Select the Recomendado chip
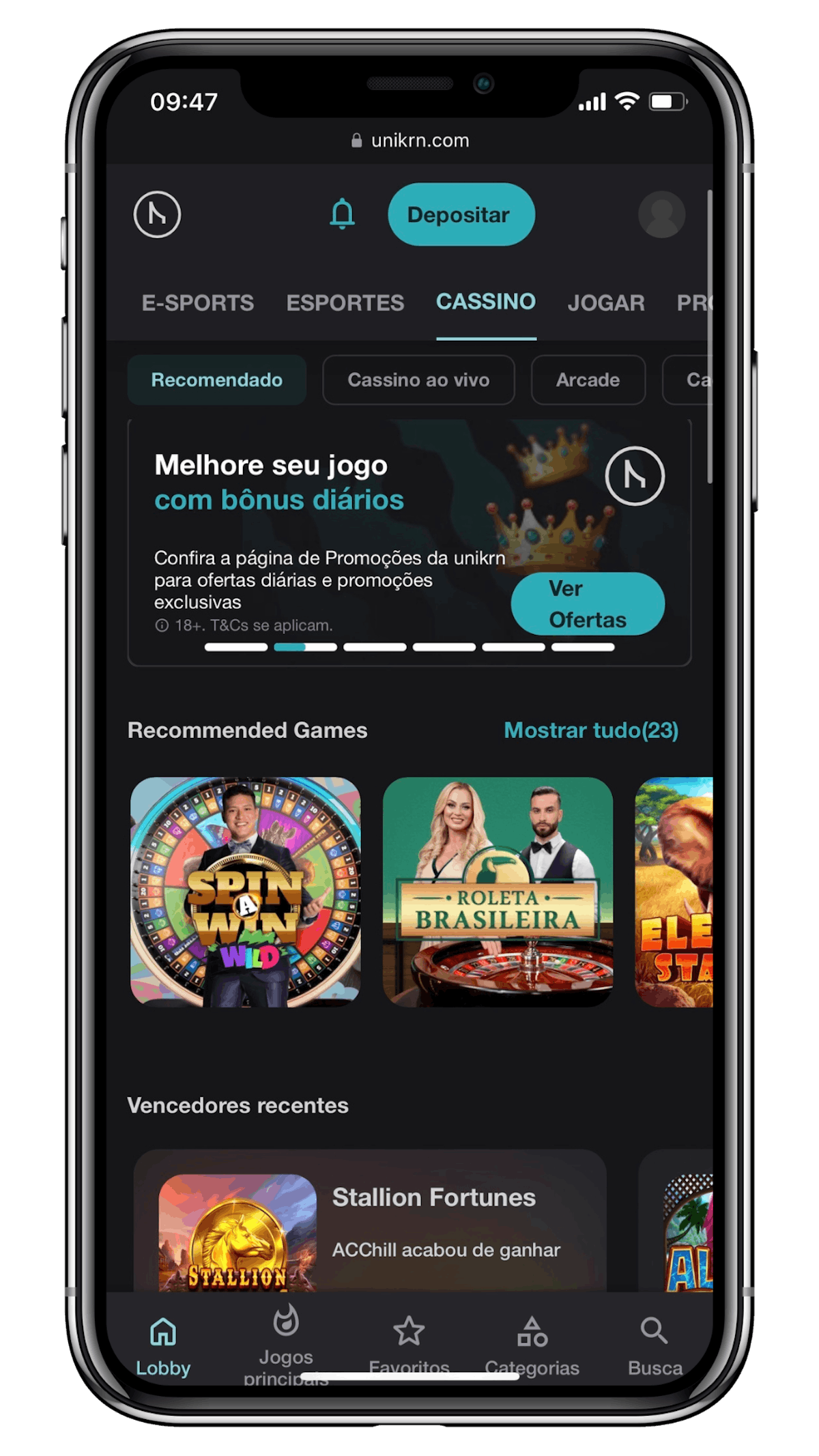Image resolution: width=819 pixels, height=1456 pixels. coord(217,380)
